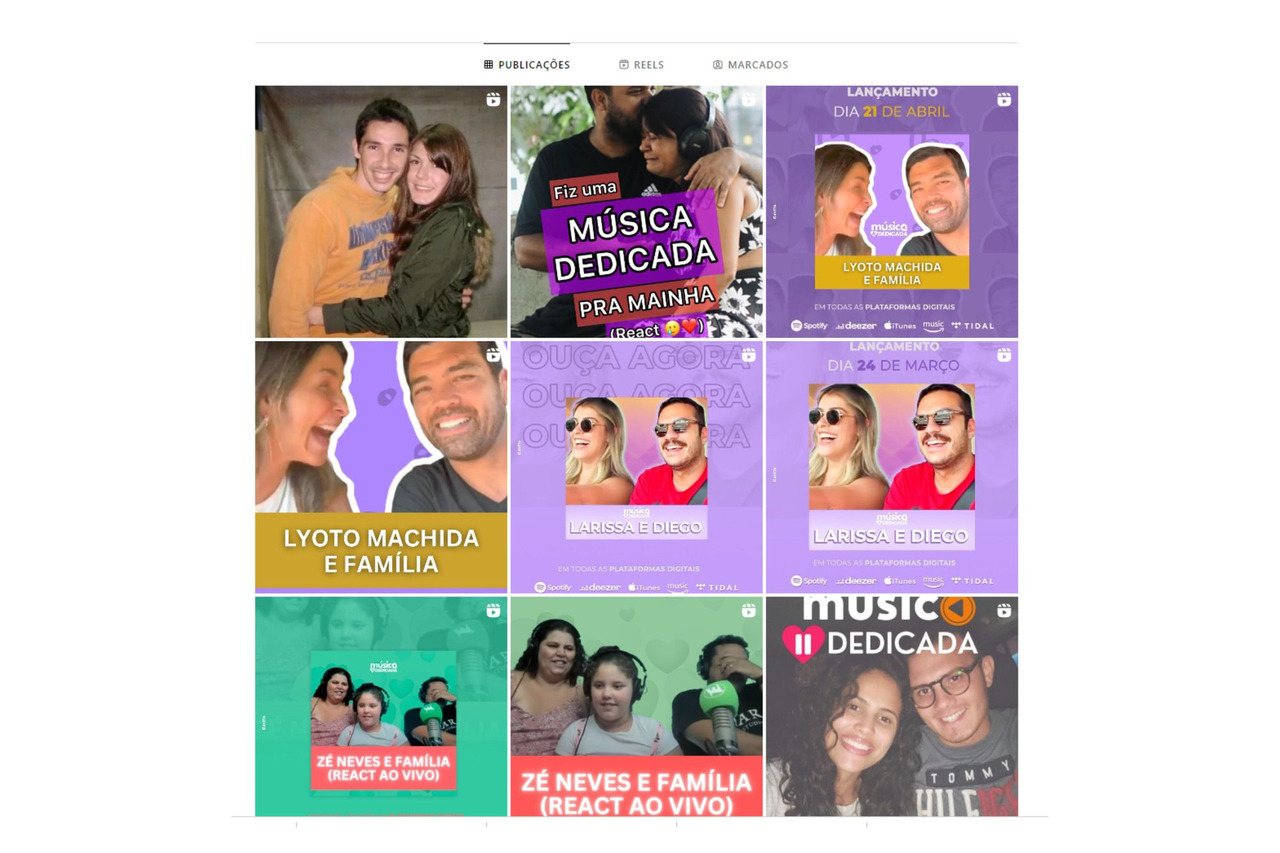Open the teal Zé Neves e Família cover post
The width and height of the screenshot is (1280, 853).
[x=381, y=706]
